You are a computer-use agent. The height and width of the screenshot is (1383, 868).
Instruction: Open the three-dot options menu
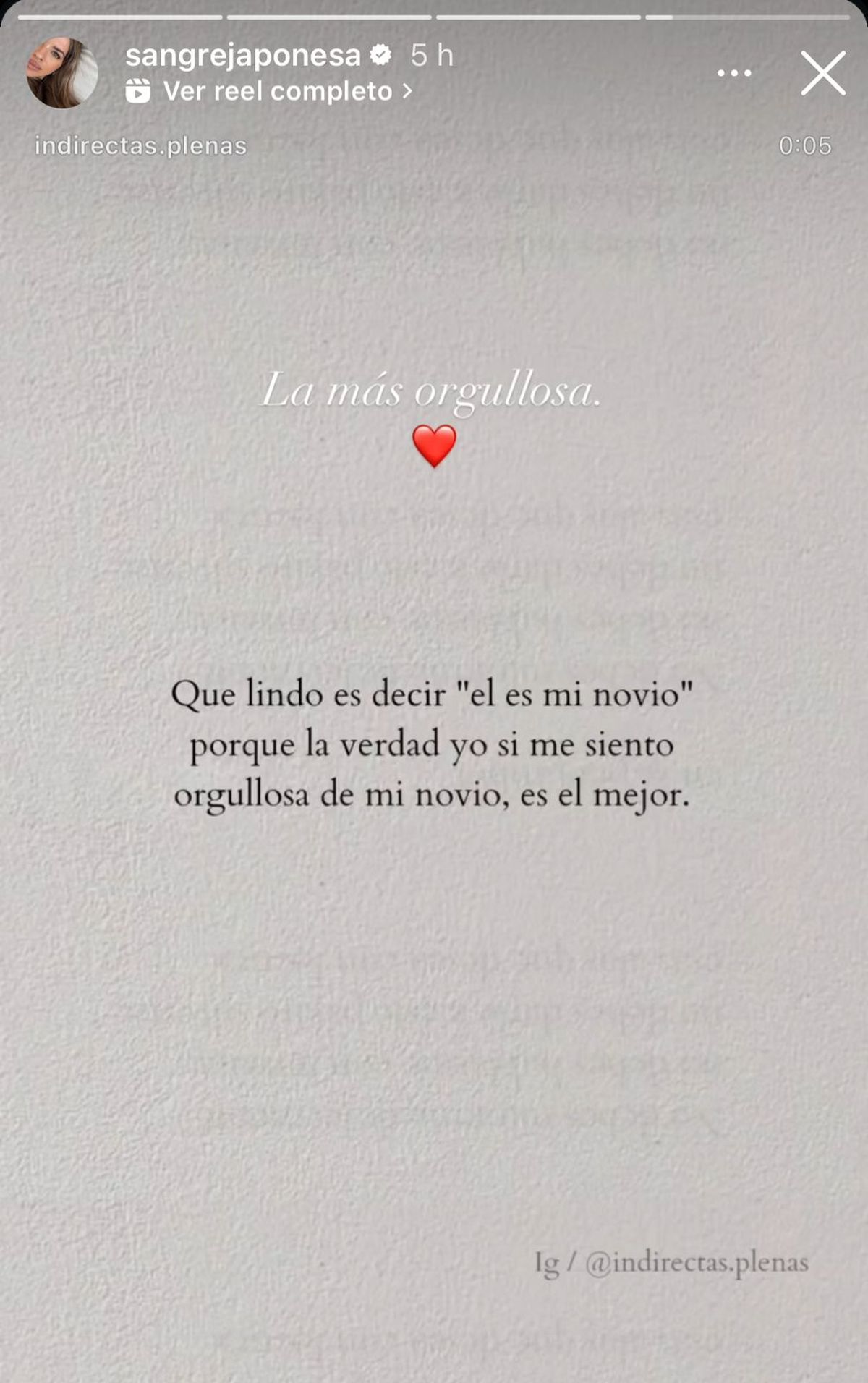point(734,73)
